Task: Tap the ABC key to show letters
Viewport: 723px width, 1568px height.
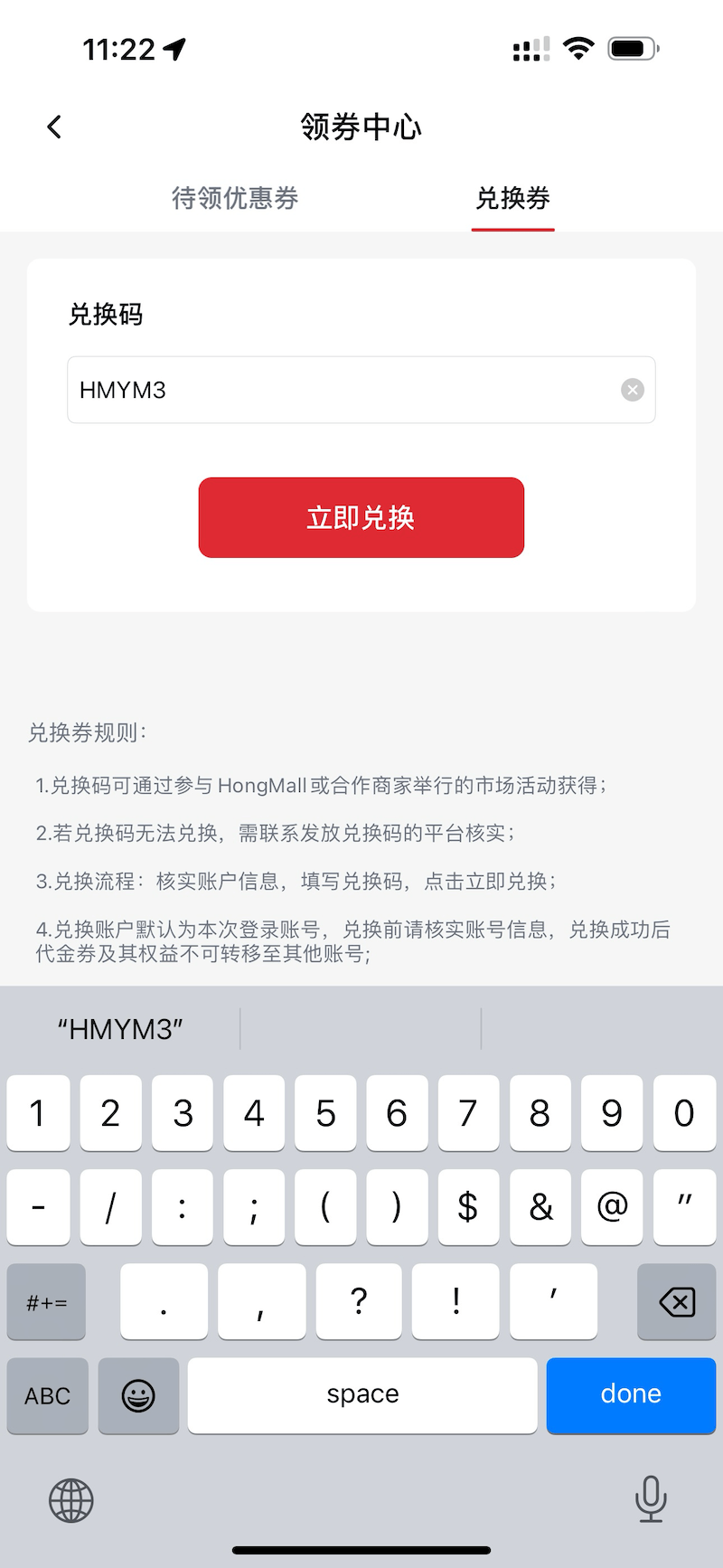Action: click(x=47, y=1395)
